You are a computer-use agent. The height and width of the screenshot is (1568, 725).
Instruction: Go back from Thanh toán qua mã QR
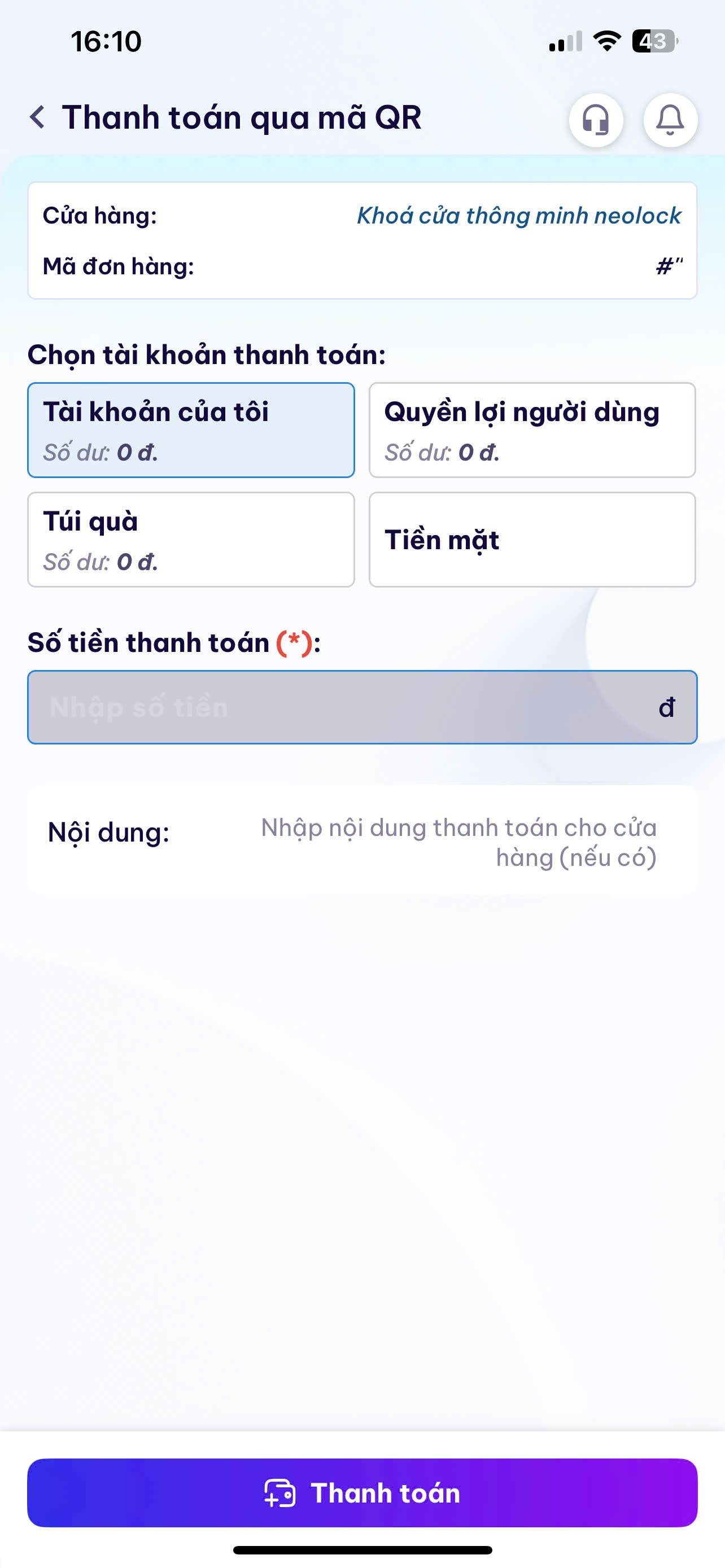pyautogui.click(x=38, y=117)
